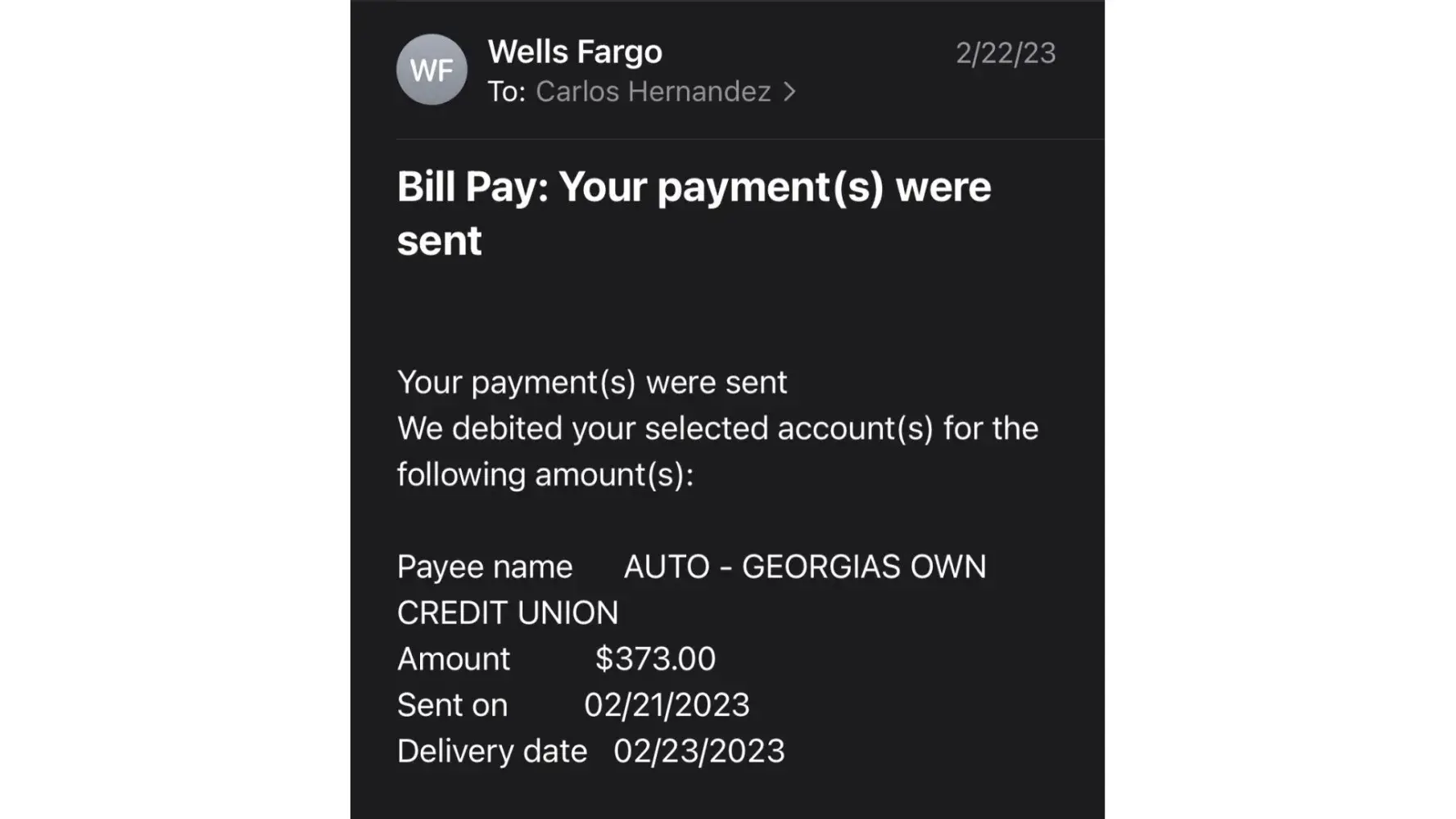Image resolution: width=1456 pixels, height=819 pixels.
Task: Open the Wells Fargo sender avatar
Action: point(432,70)
